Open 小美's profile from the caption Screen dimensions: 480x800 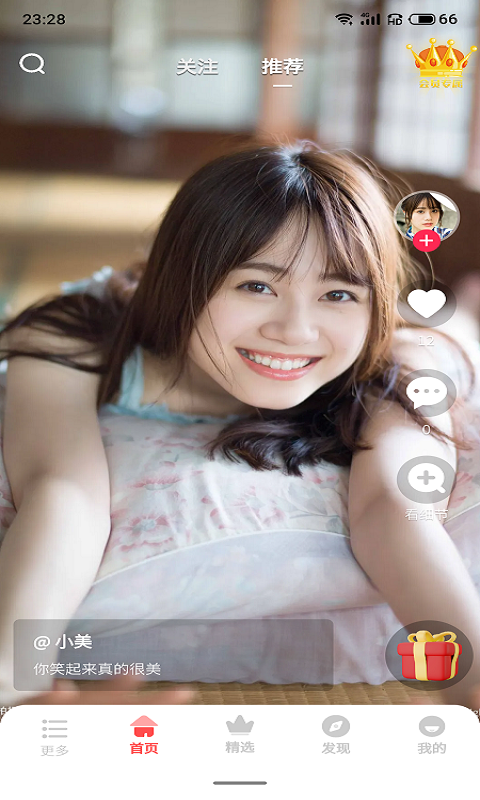coord(63,642)
